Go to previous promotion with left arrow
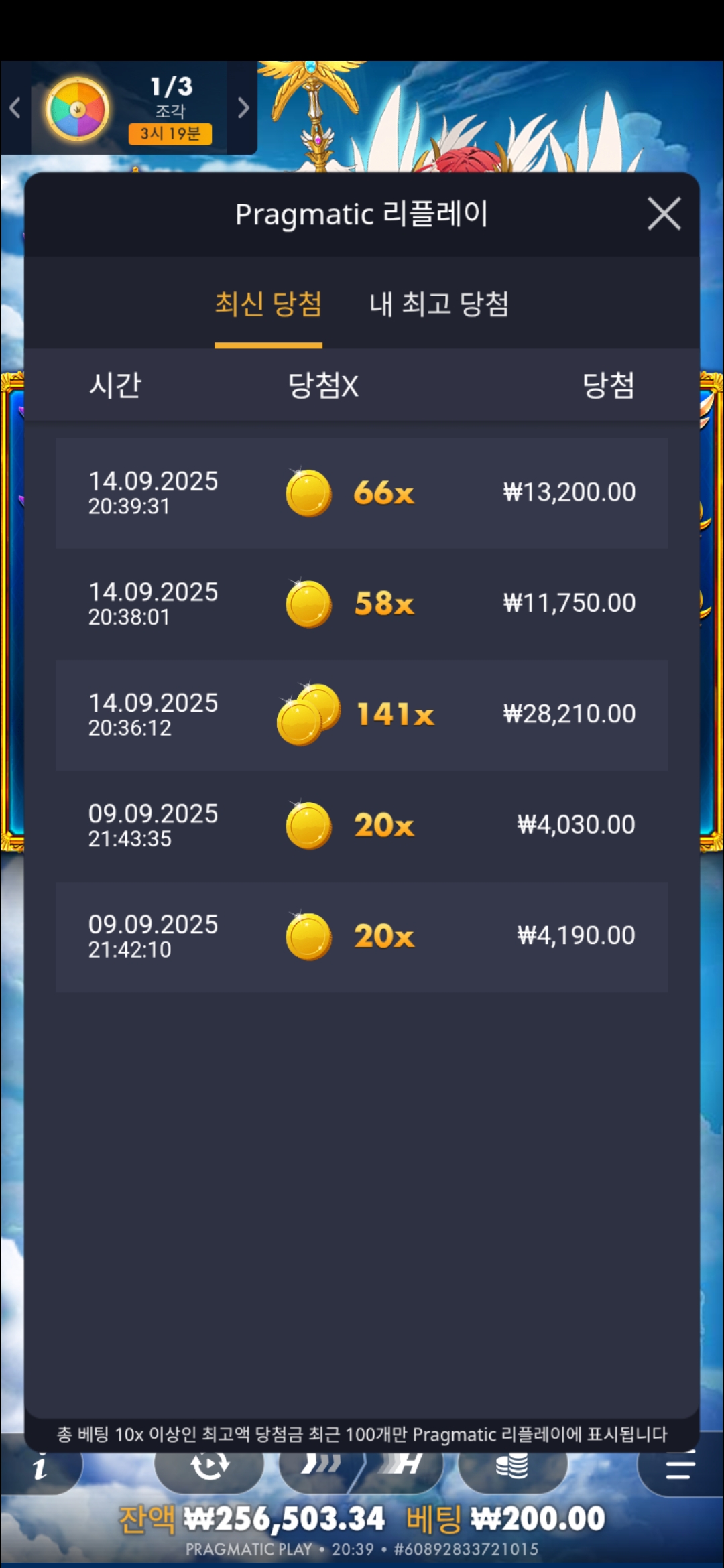724x1568 pixels. click(15, 108)
